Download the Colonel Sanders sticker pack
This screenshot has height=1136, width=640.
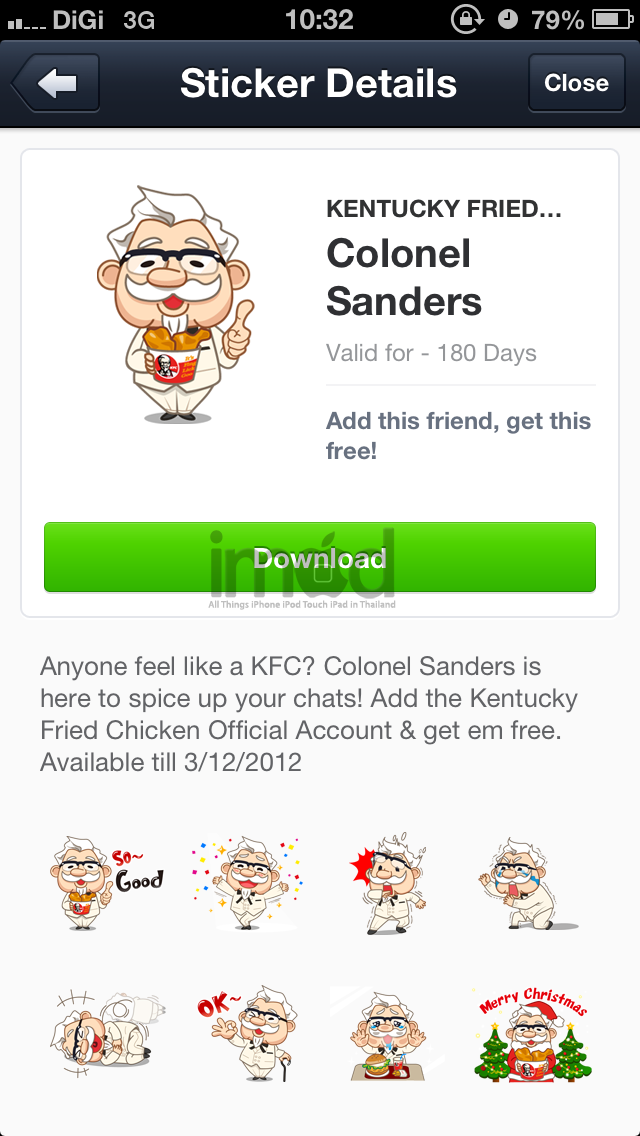[x=320, y=557]
